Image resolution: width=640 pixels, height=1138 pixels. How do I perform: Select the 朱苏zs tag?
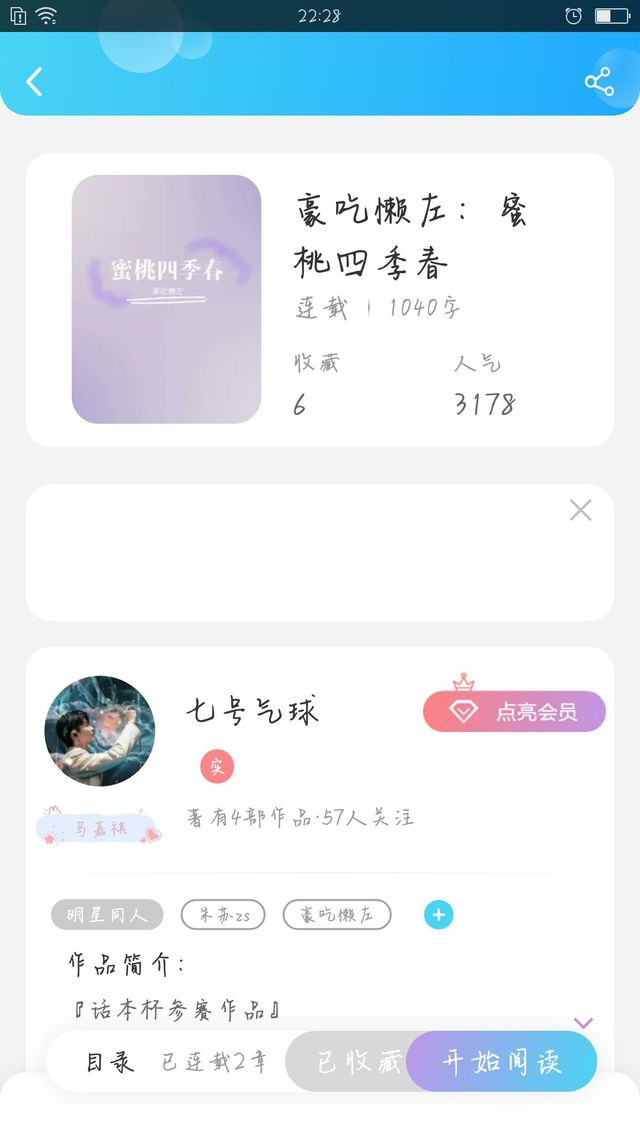coord(223,915)
